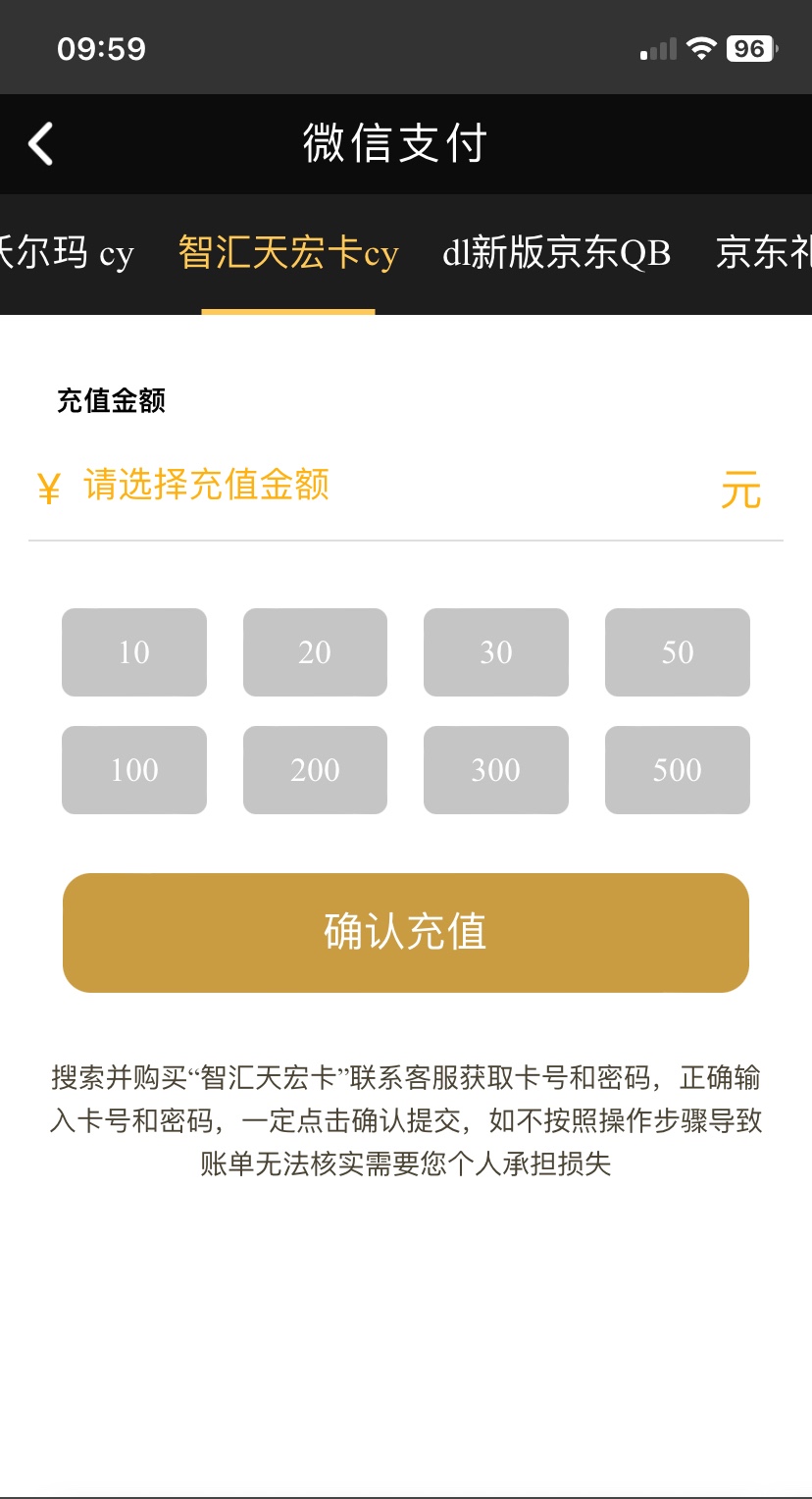Choose the 20 yuan amount

tap(315, 652)
